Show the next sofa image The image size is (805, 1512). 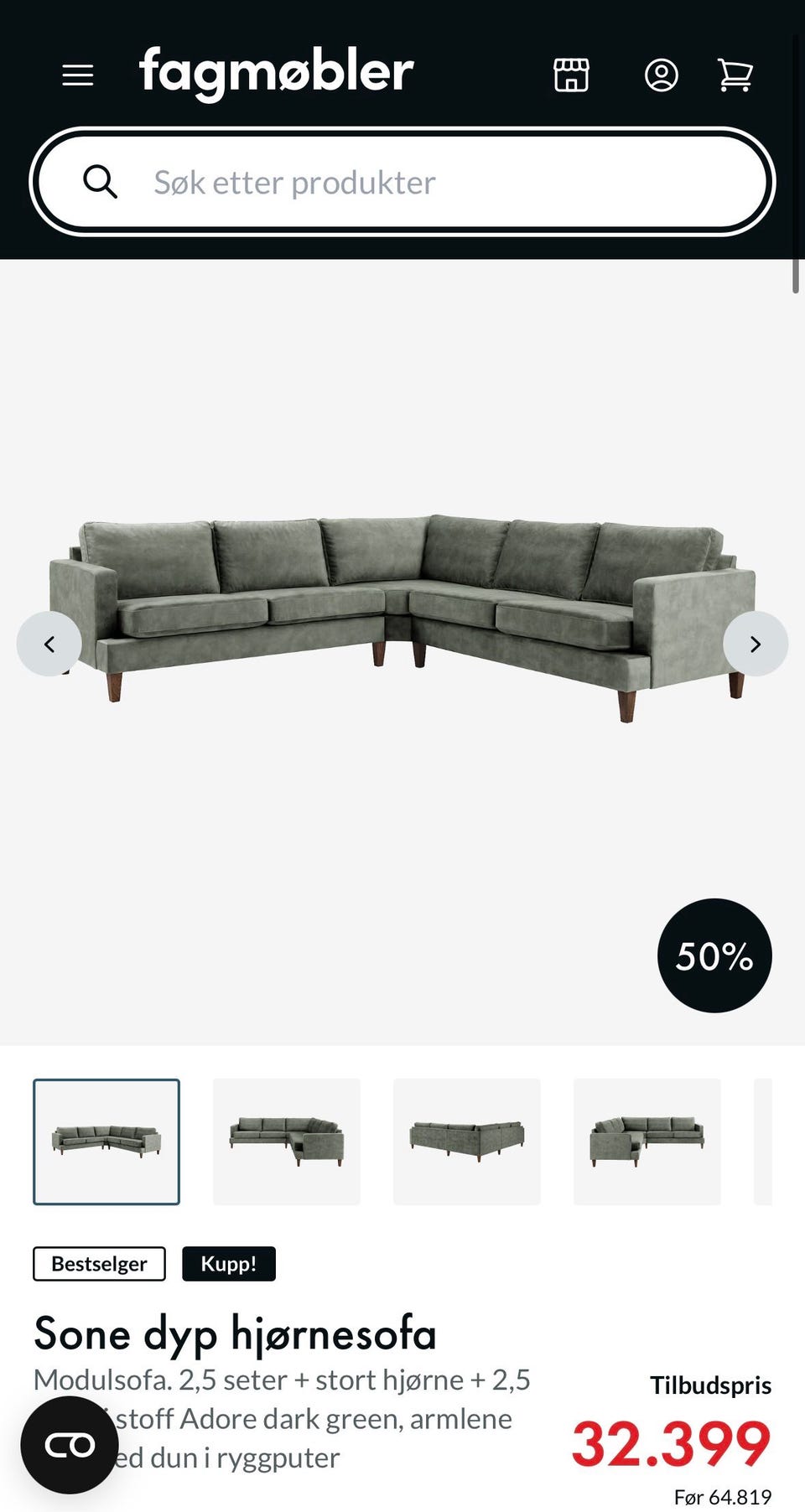(756, 644)
